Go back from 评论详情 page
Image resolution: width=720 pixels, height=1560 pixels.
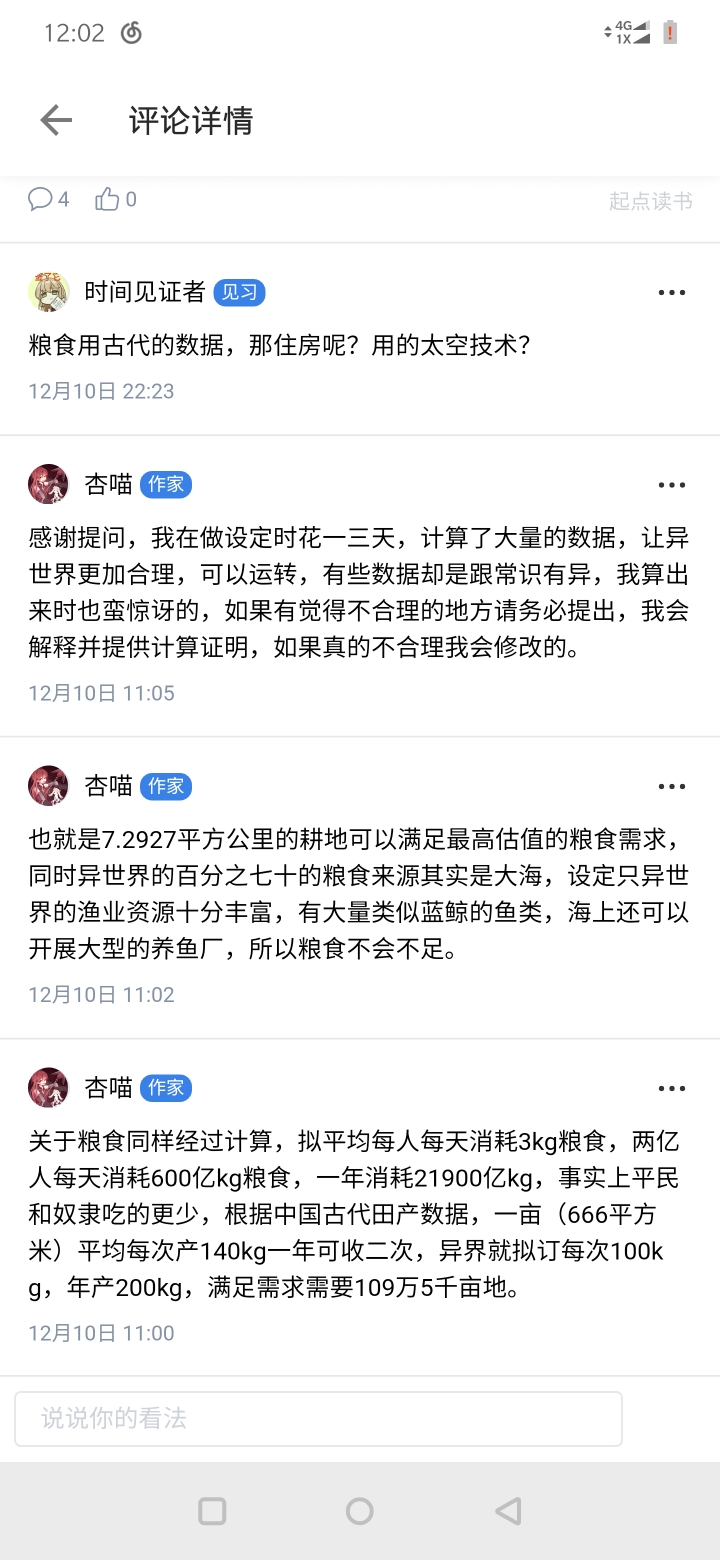click(x=56, y=121)
